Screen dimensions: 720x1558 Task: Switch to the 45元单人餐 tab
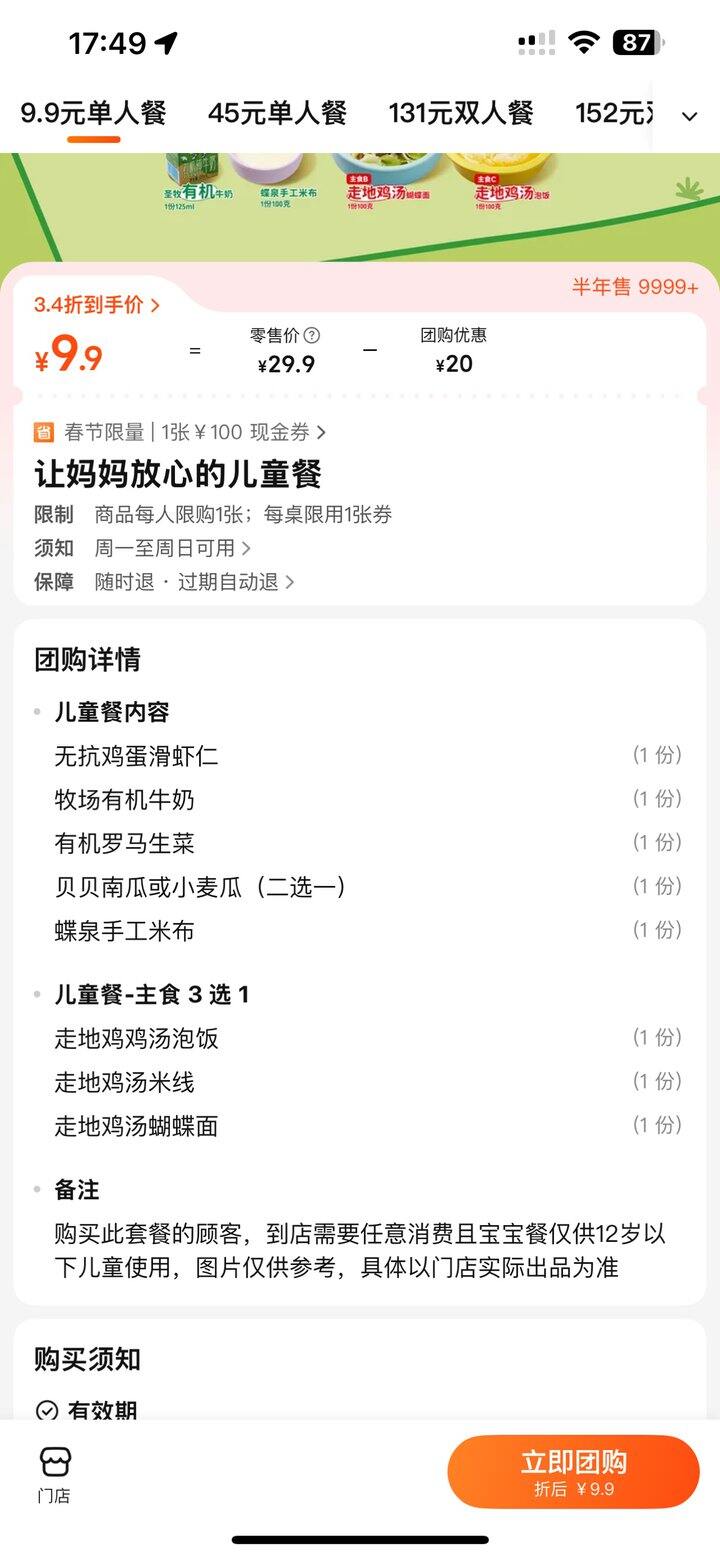(277, 114)
